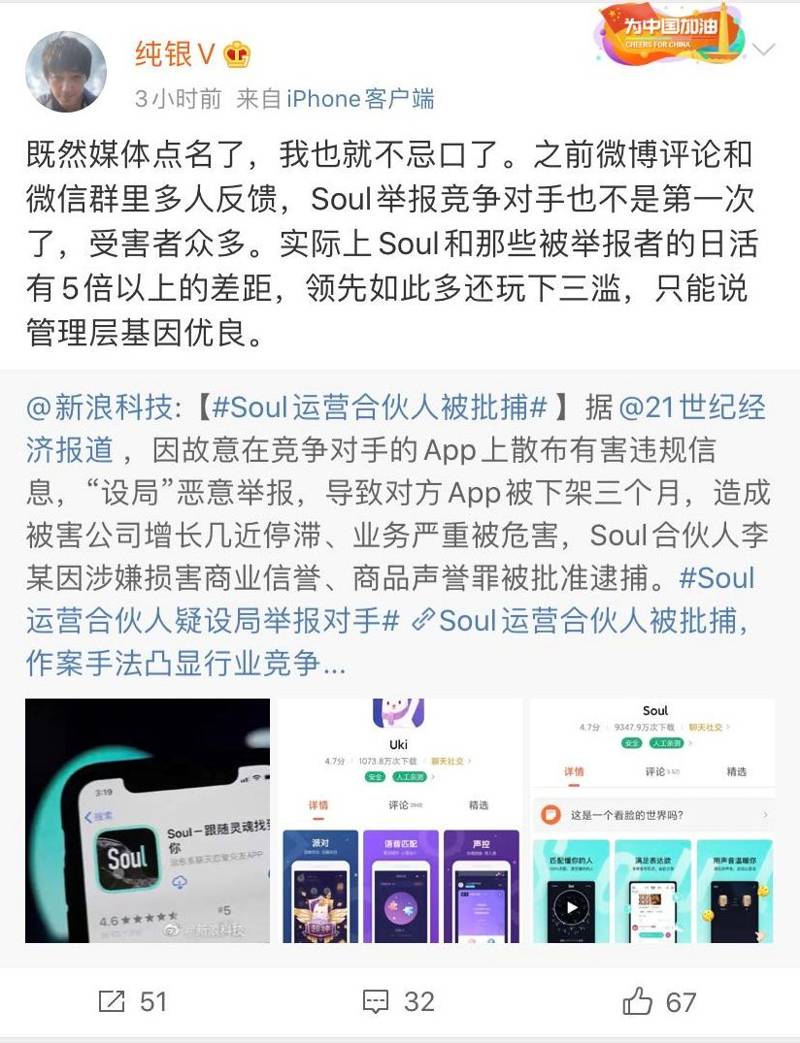Expand the post options chevron
Viewport: 800px width, 1043px height.
tap(765, 50)
